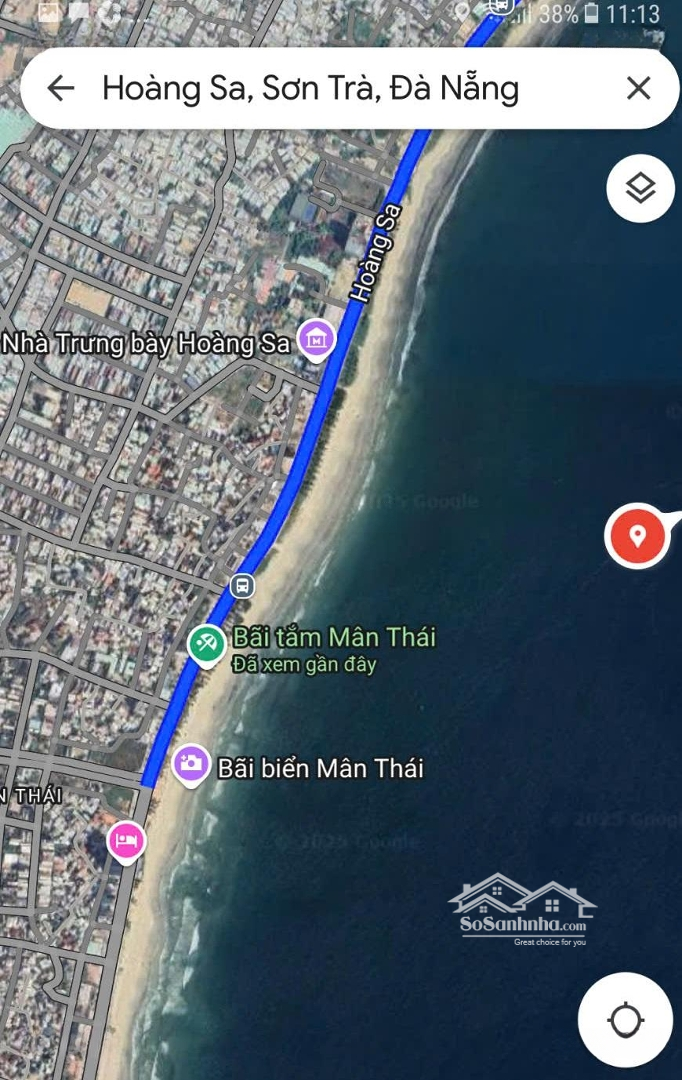
Task: Open Nhà Trưng bày Hoàng Sa marker
Action: click(317, 340)
